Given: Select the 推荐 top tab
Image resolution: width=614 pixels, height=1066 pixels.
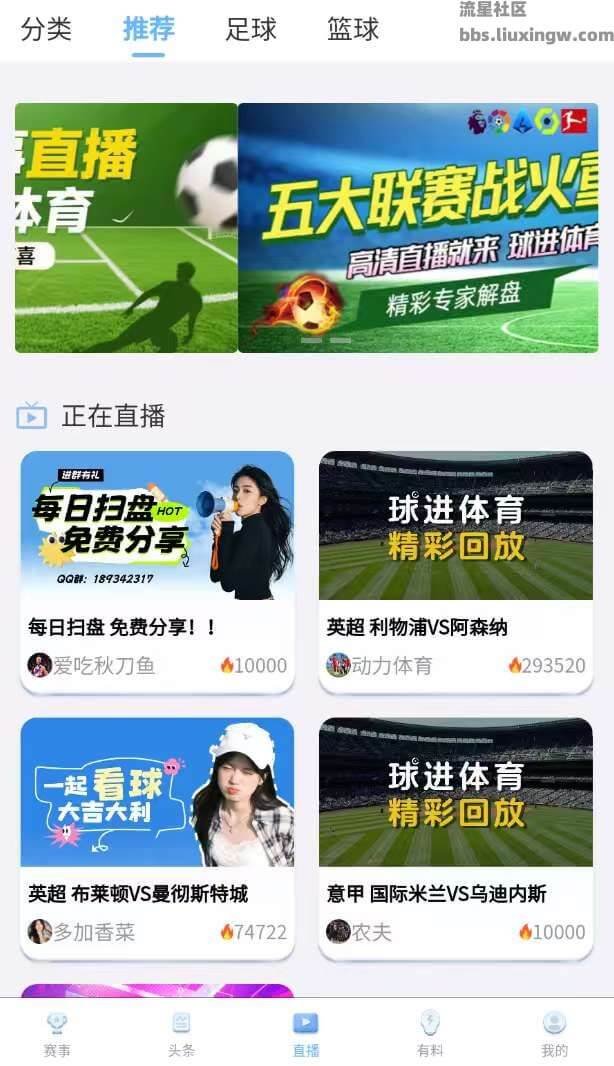Looking at the screenshot, I should [148, 29].
